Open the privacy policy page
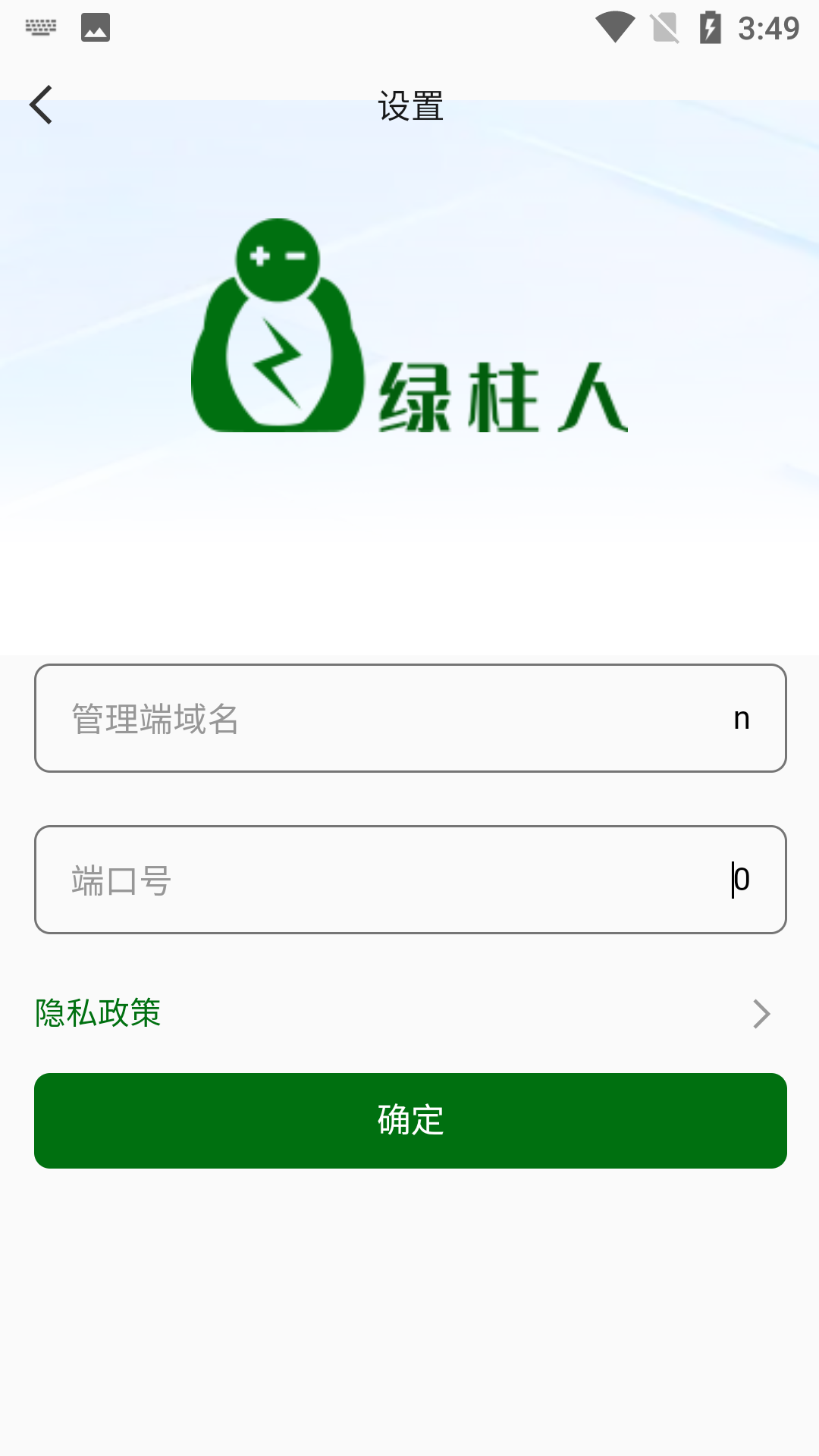819x1456 pixels. tap(96, 1013)
